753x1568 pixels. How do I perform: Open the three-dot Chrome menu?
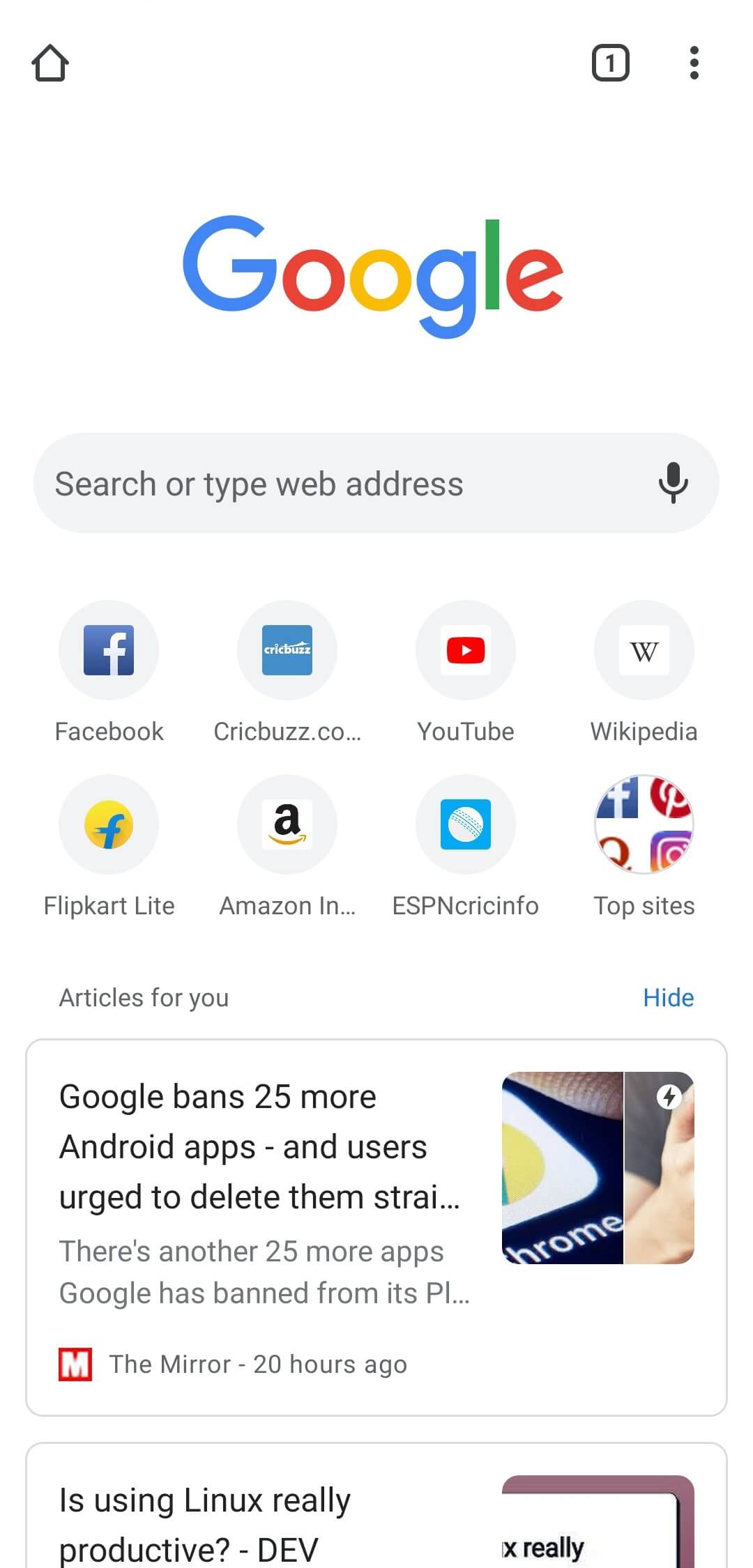coord(694,63)
